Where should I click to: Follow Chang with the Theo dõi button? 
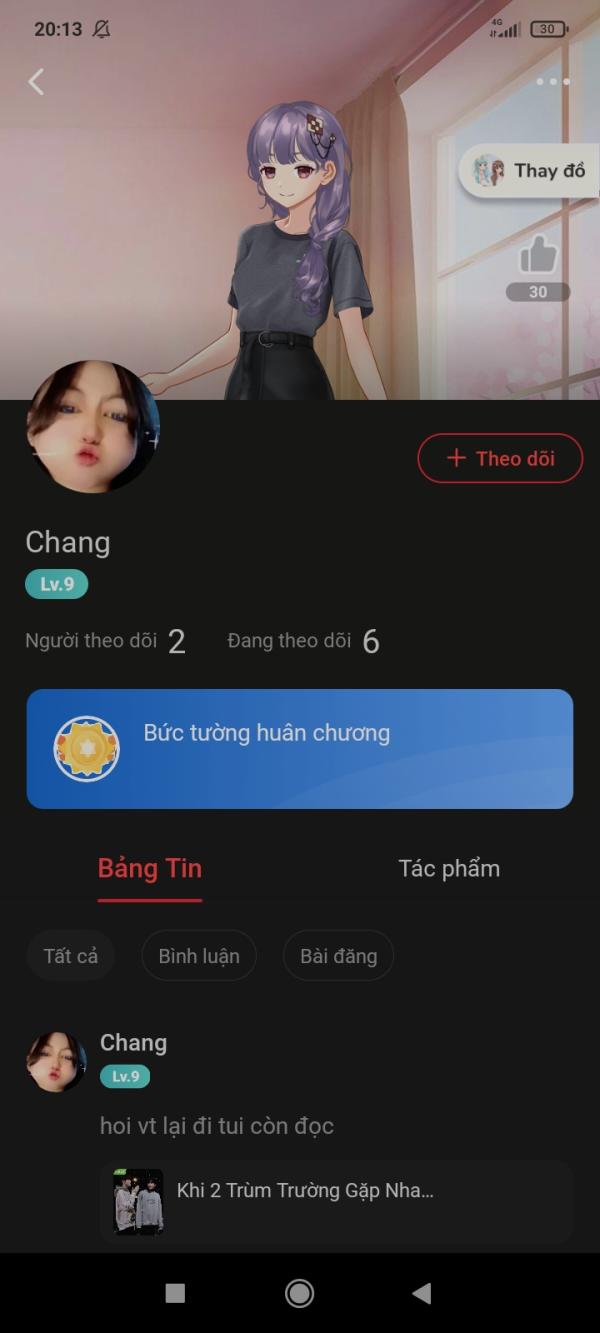pyautogui.click(x=500, y=458)
